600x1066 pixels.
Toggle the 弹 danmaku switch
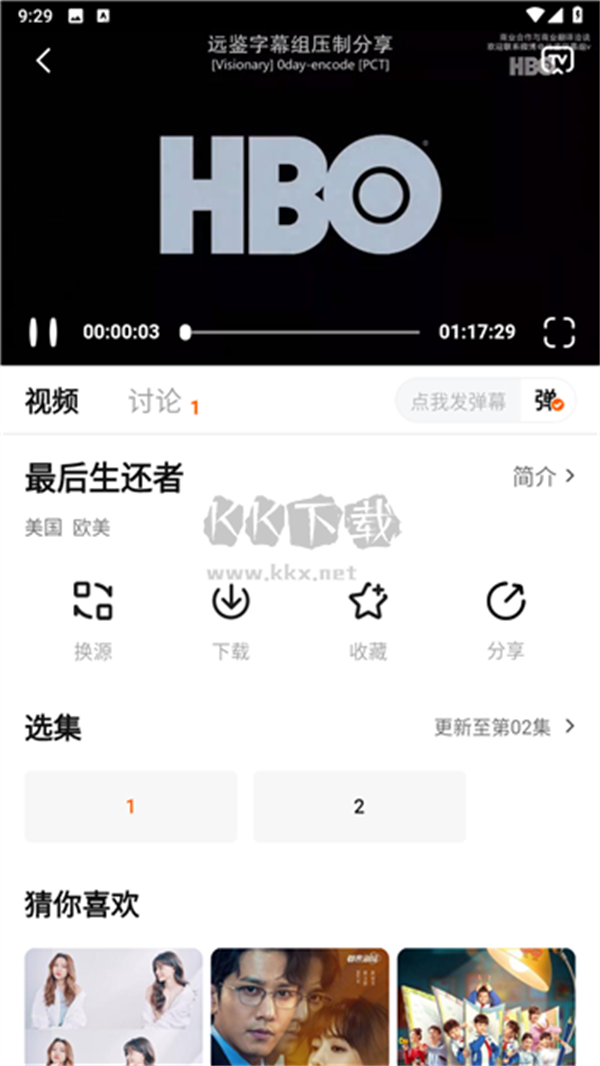(548, 402)
